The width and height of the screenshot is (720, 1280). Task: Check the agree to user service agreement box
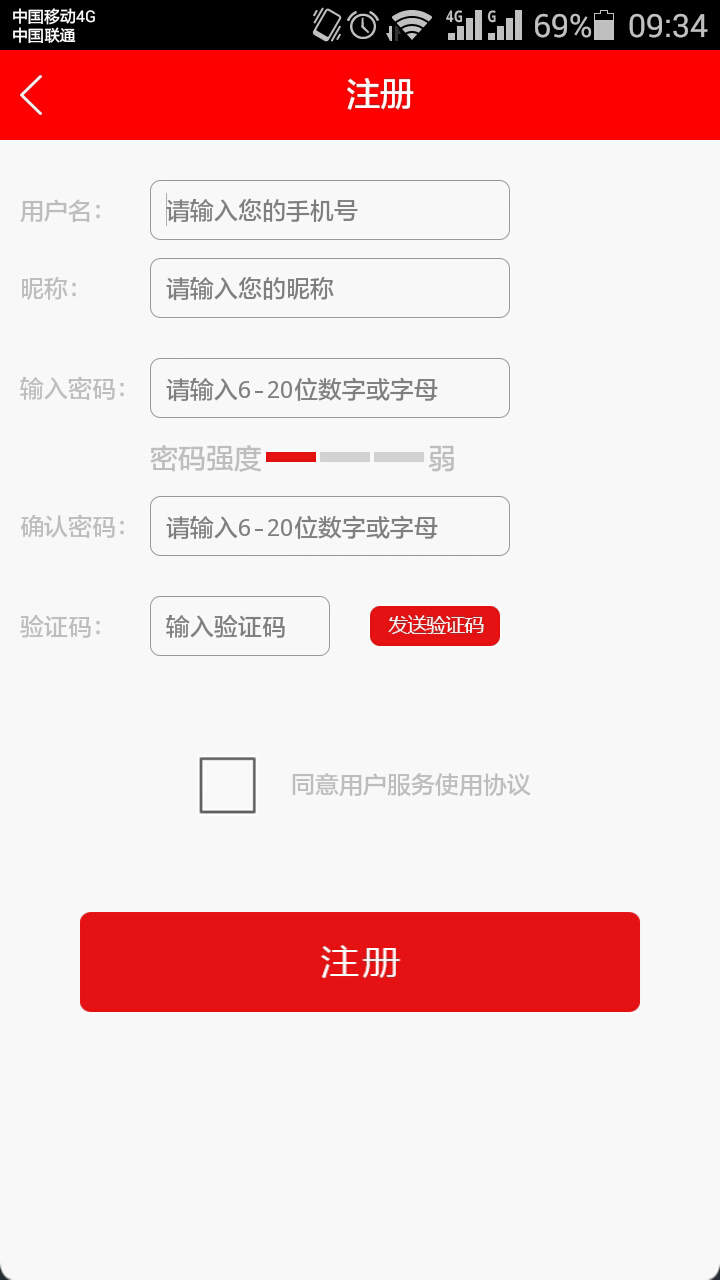tap(227, 785)
